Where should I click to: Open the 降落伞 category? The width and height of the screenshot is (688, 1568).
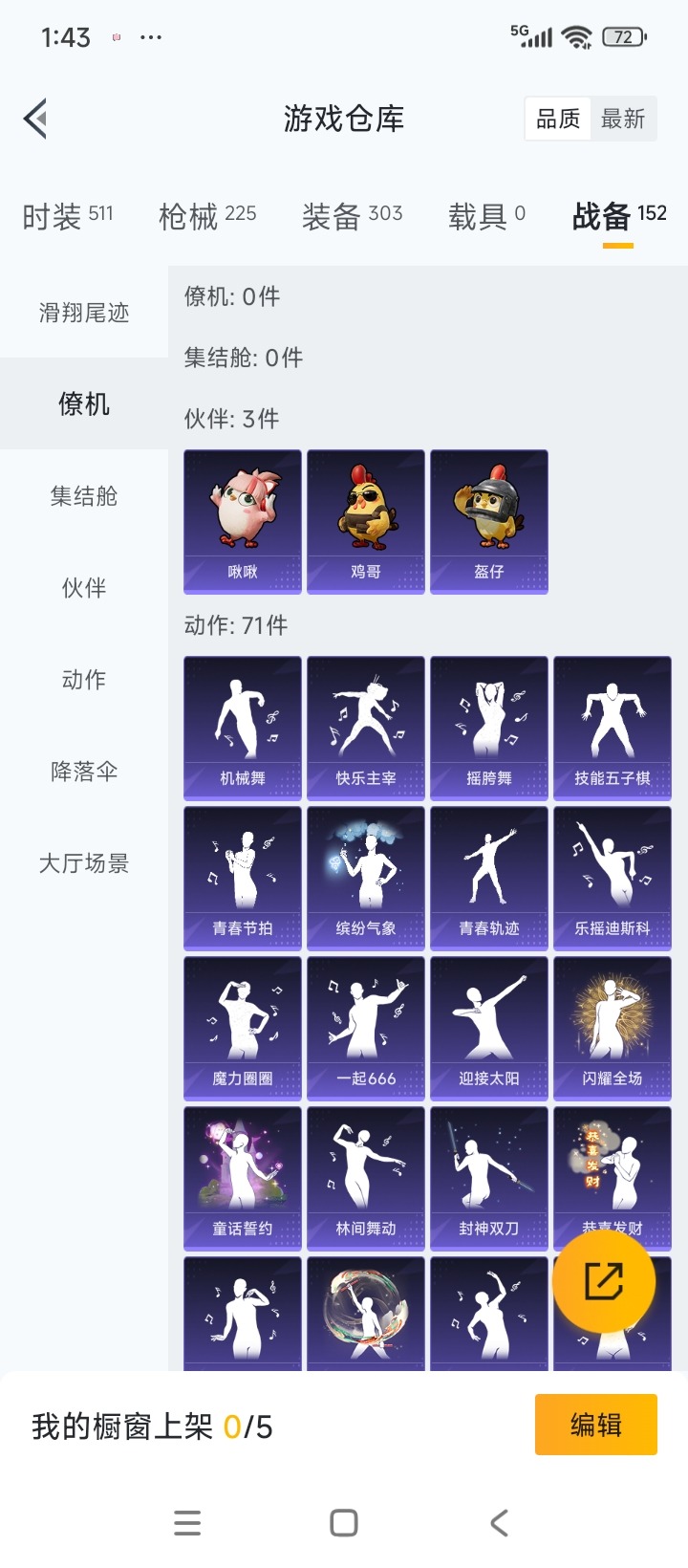[84, 772]
